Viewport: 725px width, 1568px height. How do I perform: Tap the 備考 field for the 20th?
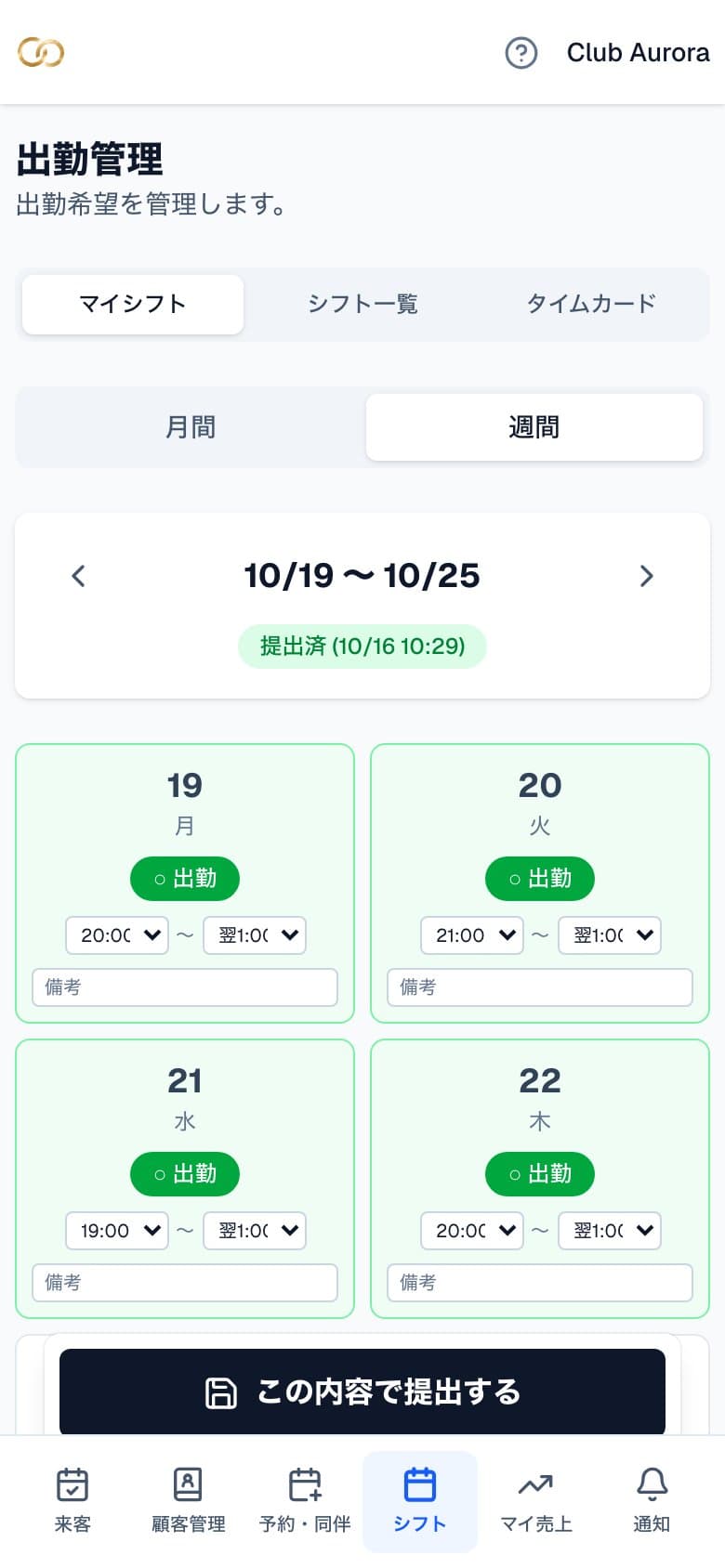click(x=540, y=987)
